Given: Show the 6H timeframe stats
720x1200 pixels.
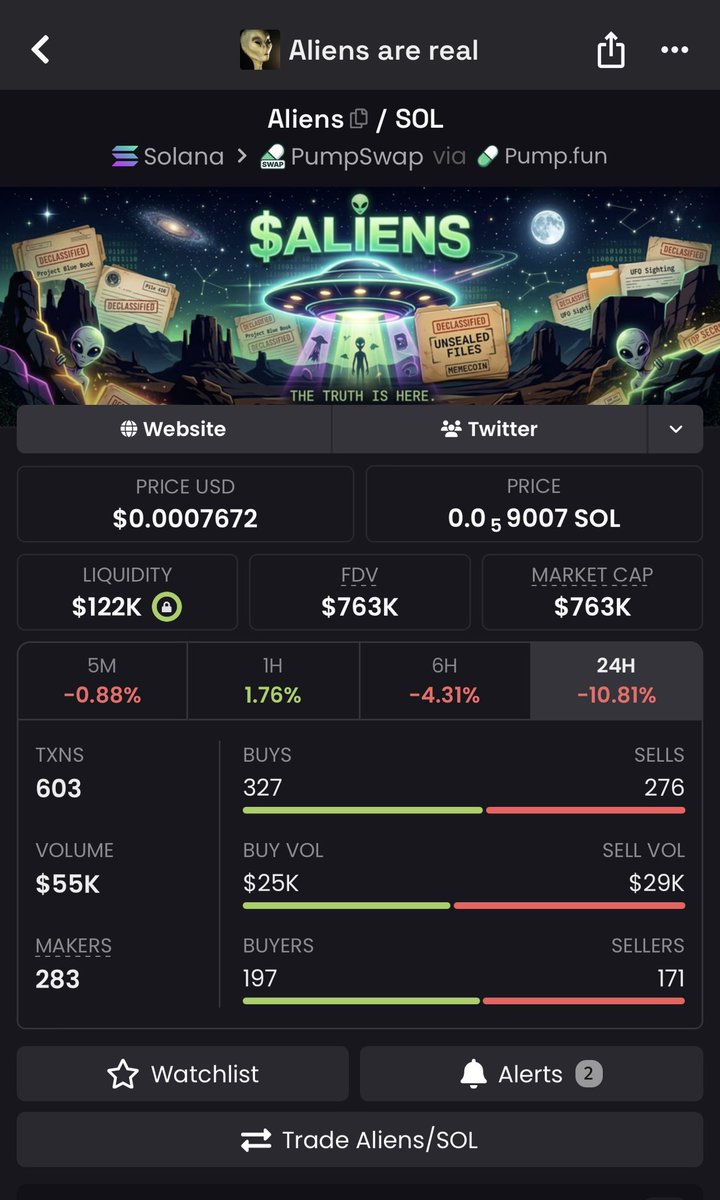Looking at the screenshot, I should pyautogui.click(x=445, y=681).
